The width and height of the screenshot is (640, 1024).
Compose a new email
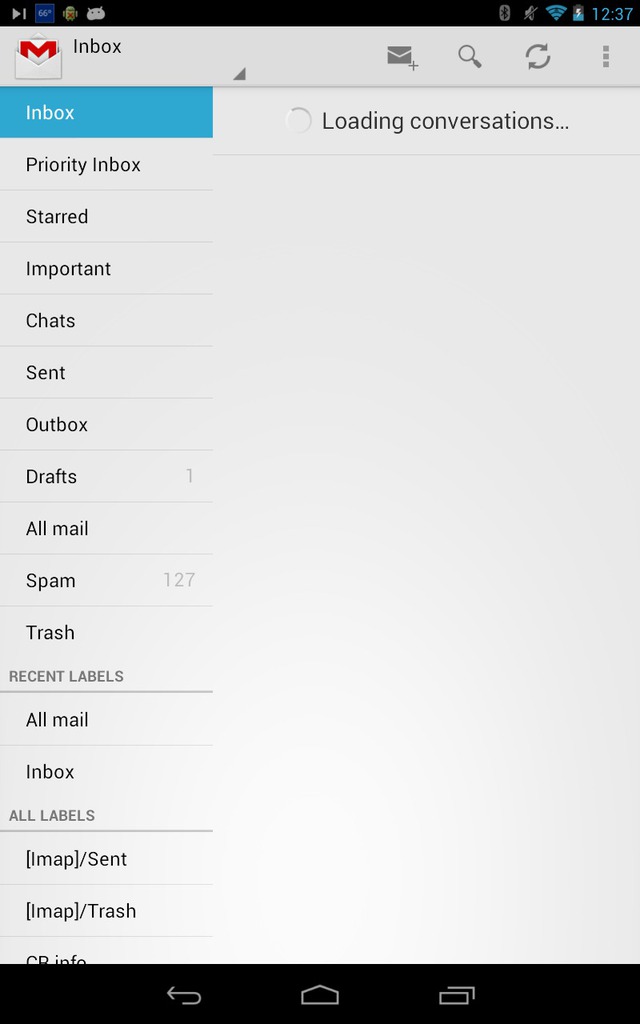[x=402, y=57]
